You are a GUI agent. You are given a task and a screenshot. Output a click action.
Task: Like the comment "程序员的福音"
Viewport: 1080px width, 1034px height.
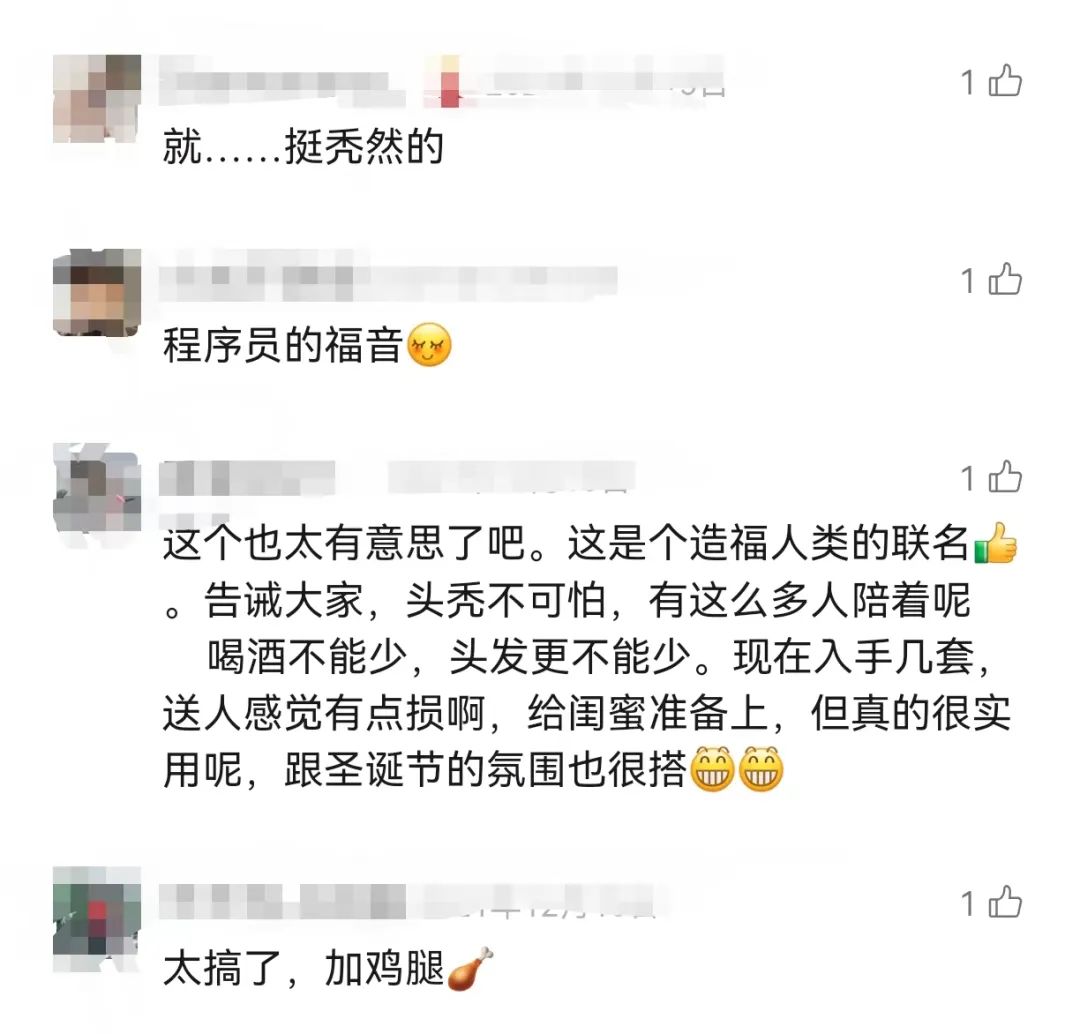(1005, 280)
